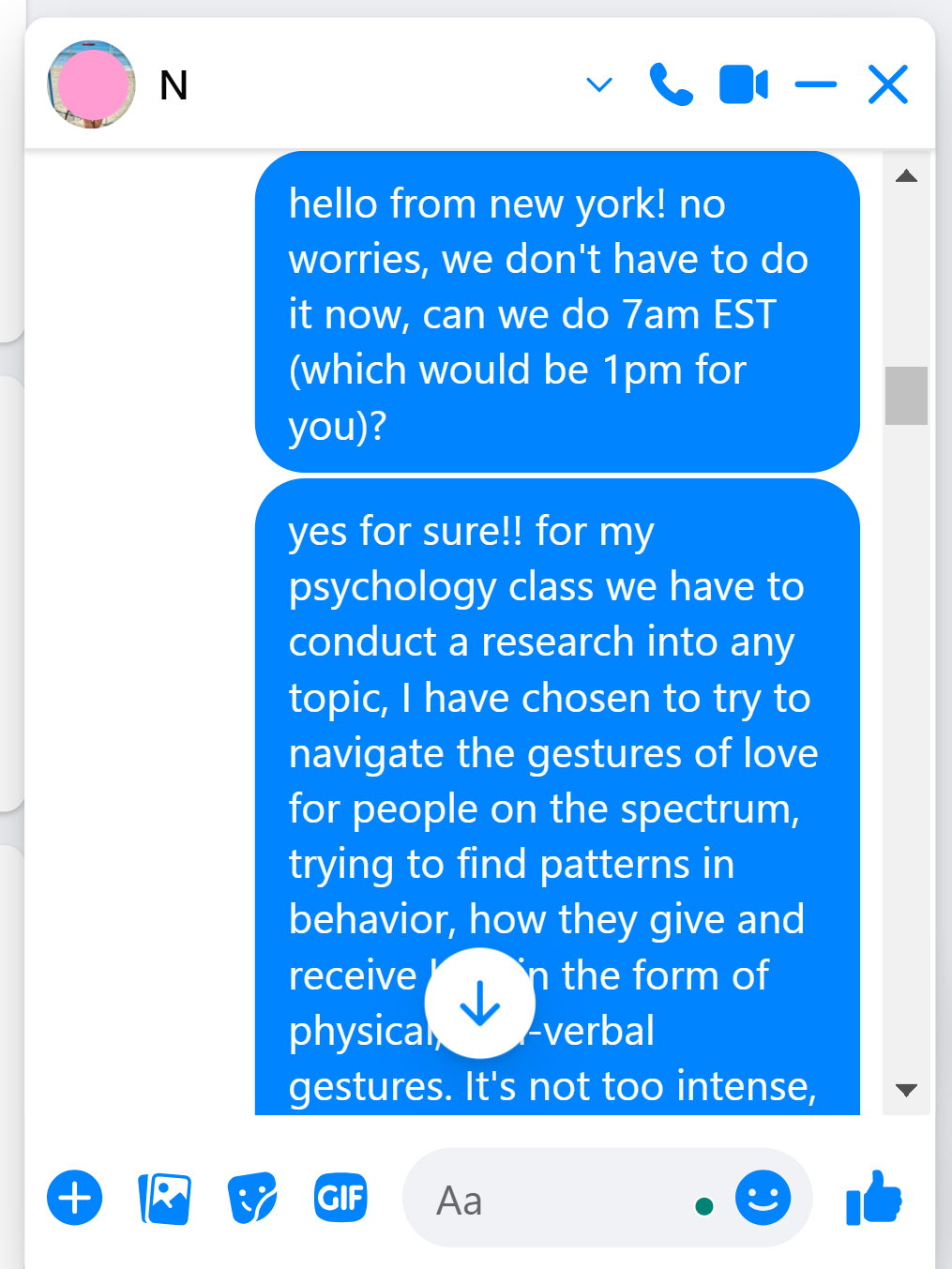The width and height of the screenshot is (952, 1269).
Task: Minimize the chat window
Action: [x=815, y=85]
